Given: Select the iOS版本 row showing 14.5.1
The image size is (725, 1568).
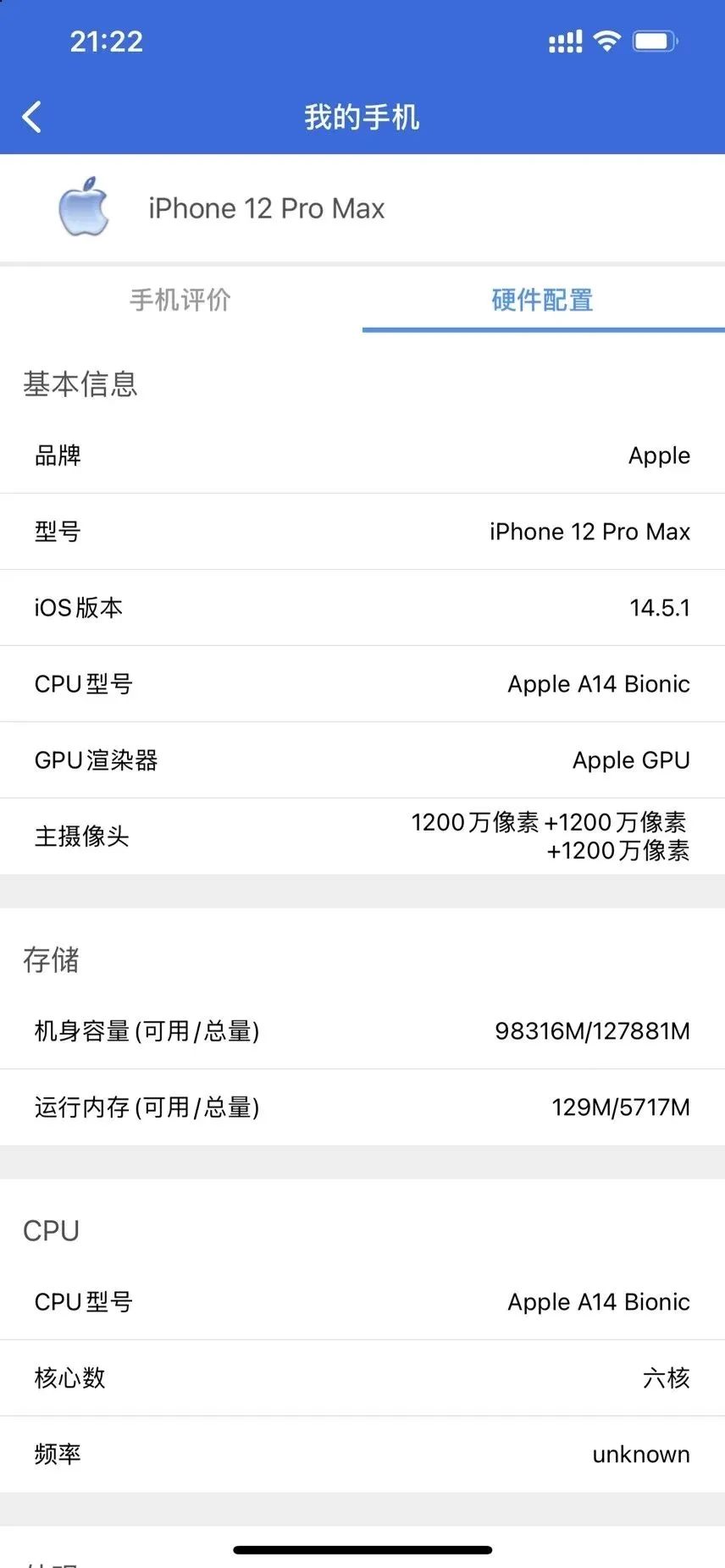Looking at the screenshot, I should point(362,608).
